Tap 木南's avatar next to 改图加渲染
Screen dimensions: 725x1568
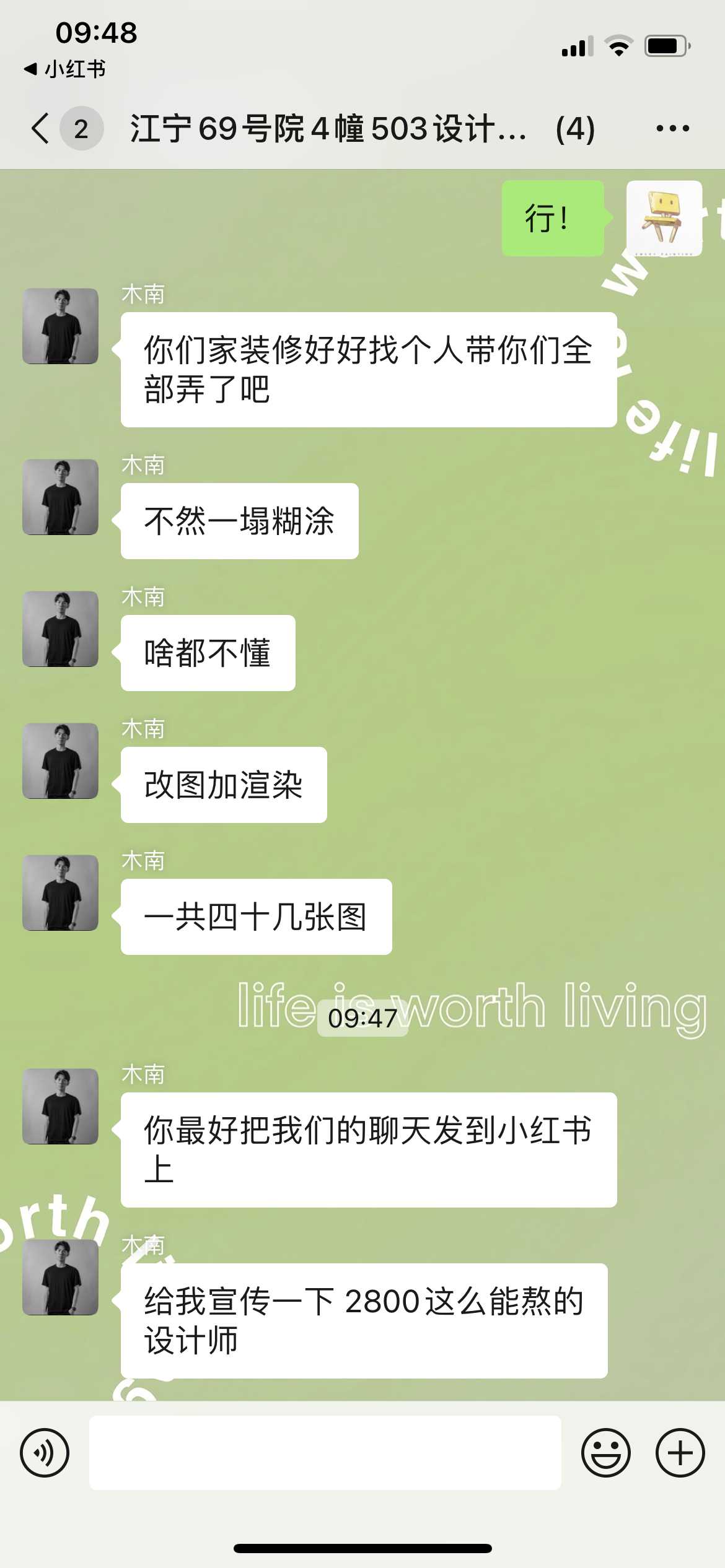60,760
